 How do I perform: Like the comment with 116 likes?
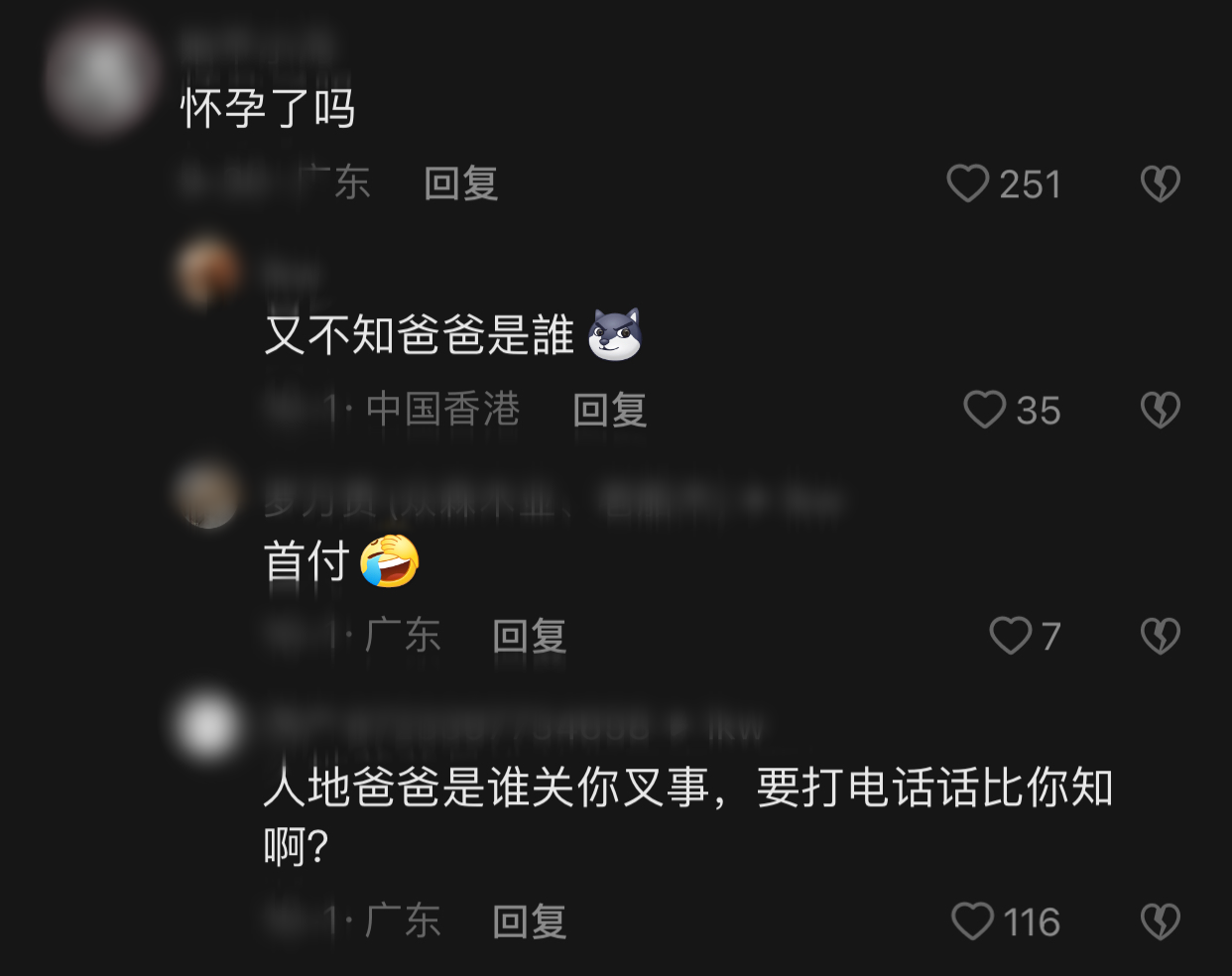[x=973, y=922]
